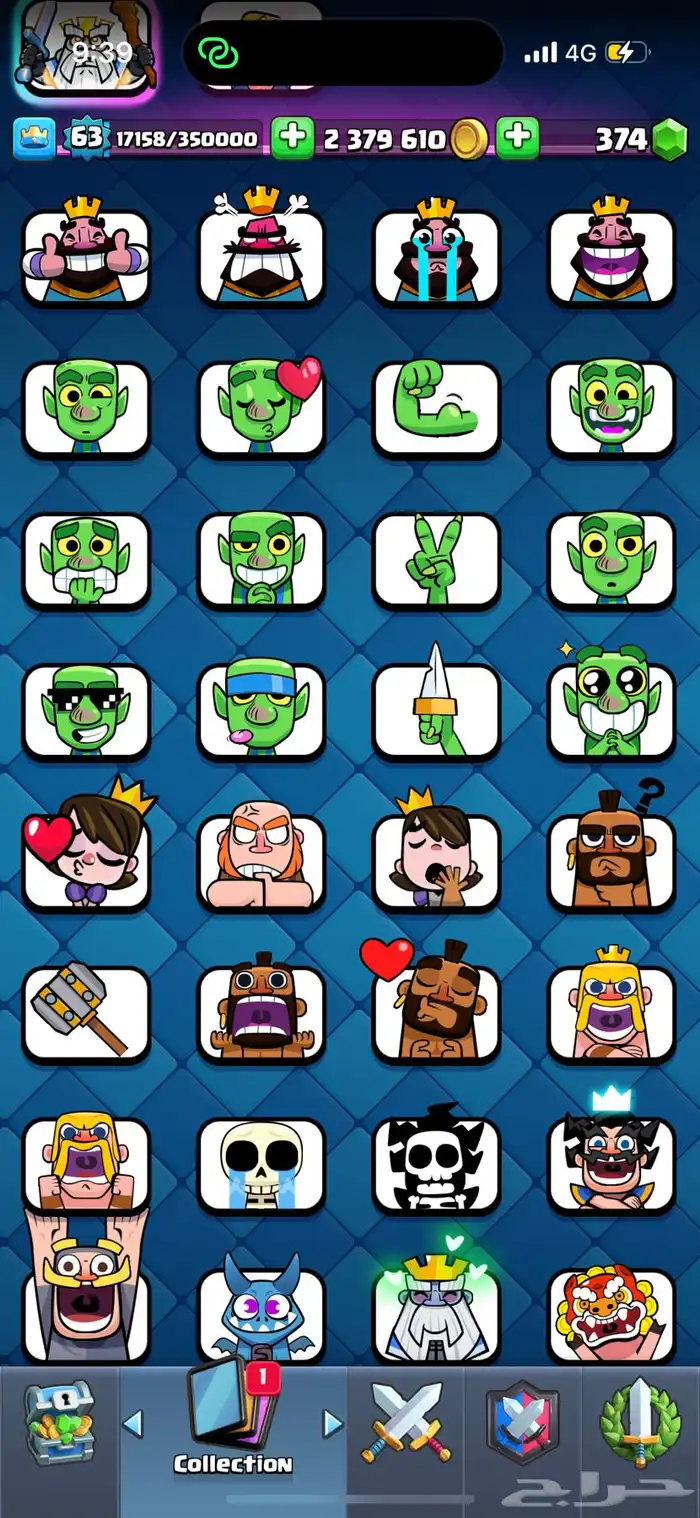Tap the left arrow beside Collection

(x=132, y=1423)
